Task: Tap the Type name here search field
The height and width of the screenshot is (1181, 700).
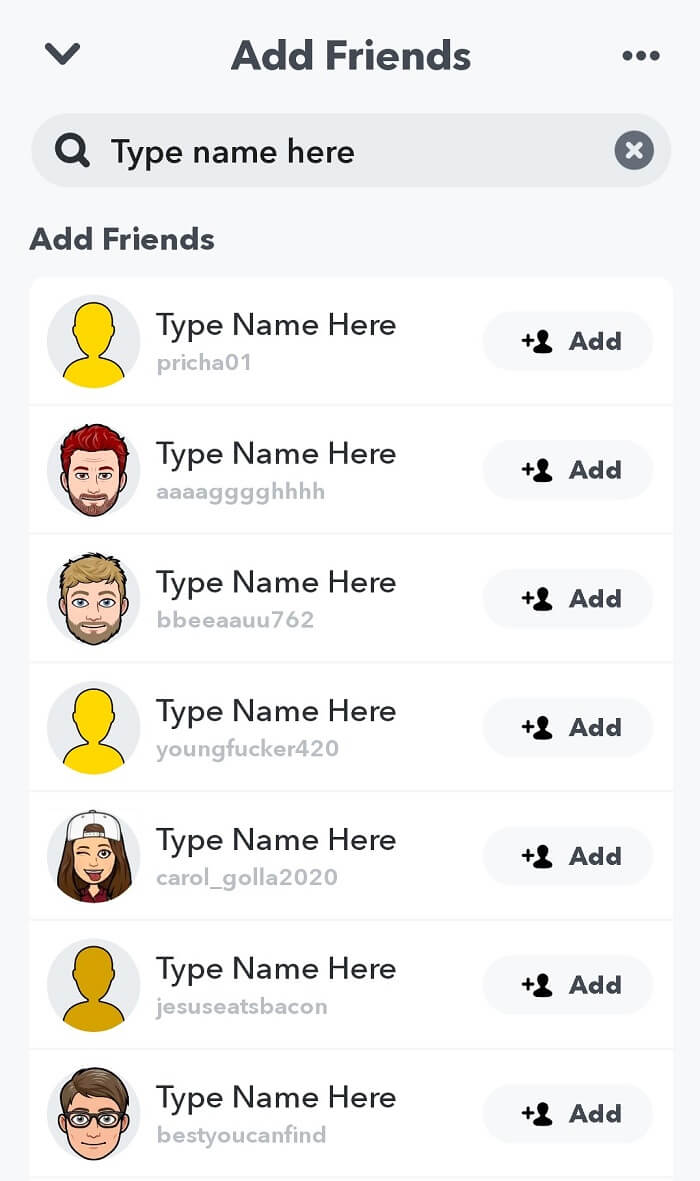Action: pos(330,152)
